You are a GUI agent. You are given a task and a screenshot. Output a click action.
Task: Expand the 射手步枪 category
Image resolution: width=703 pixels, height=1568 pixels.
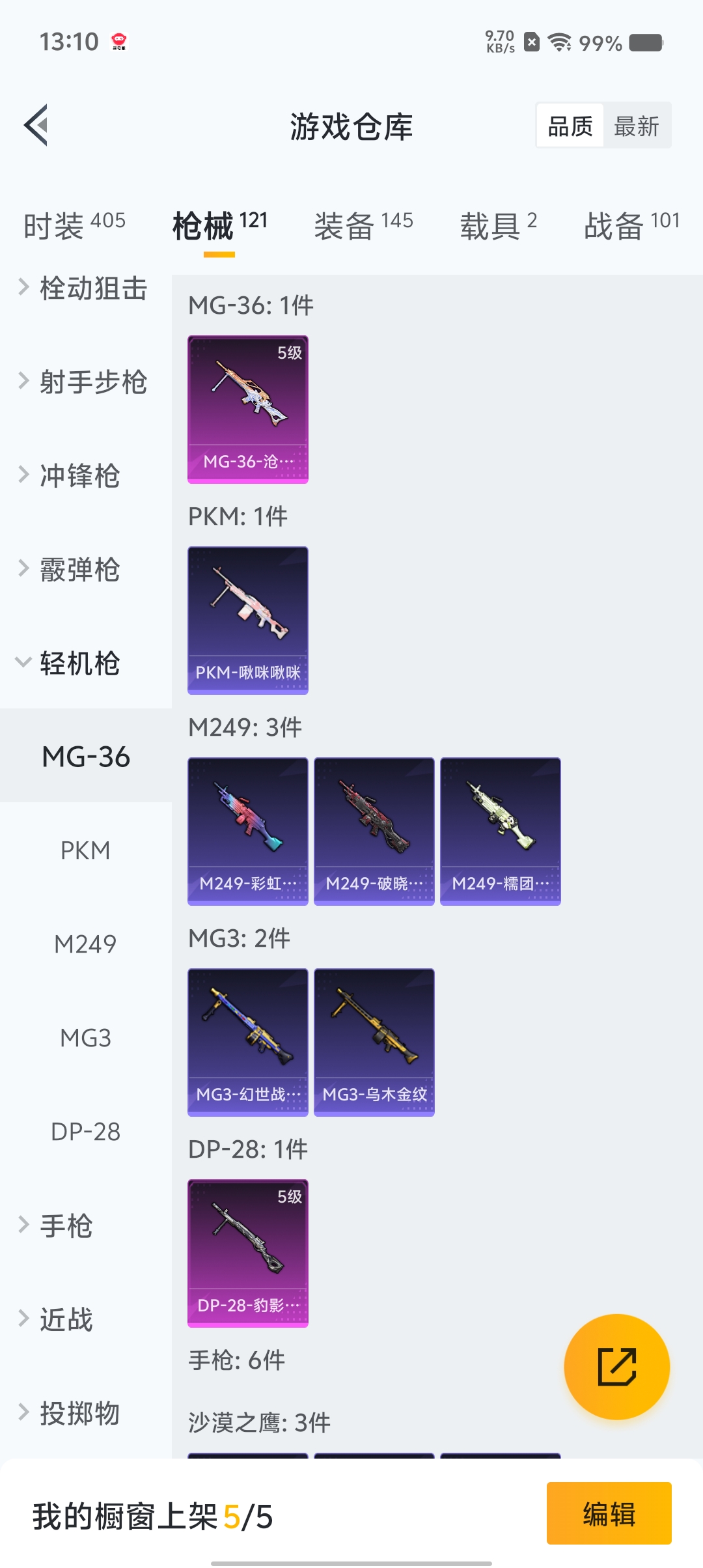[83, 382]
